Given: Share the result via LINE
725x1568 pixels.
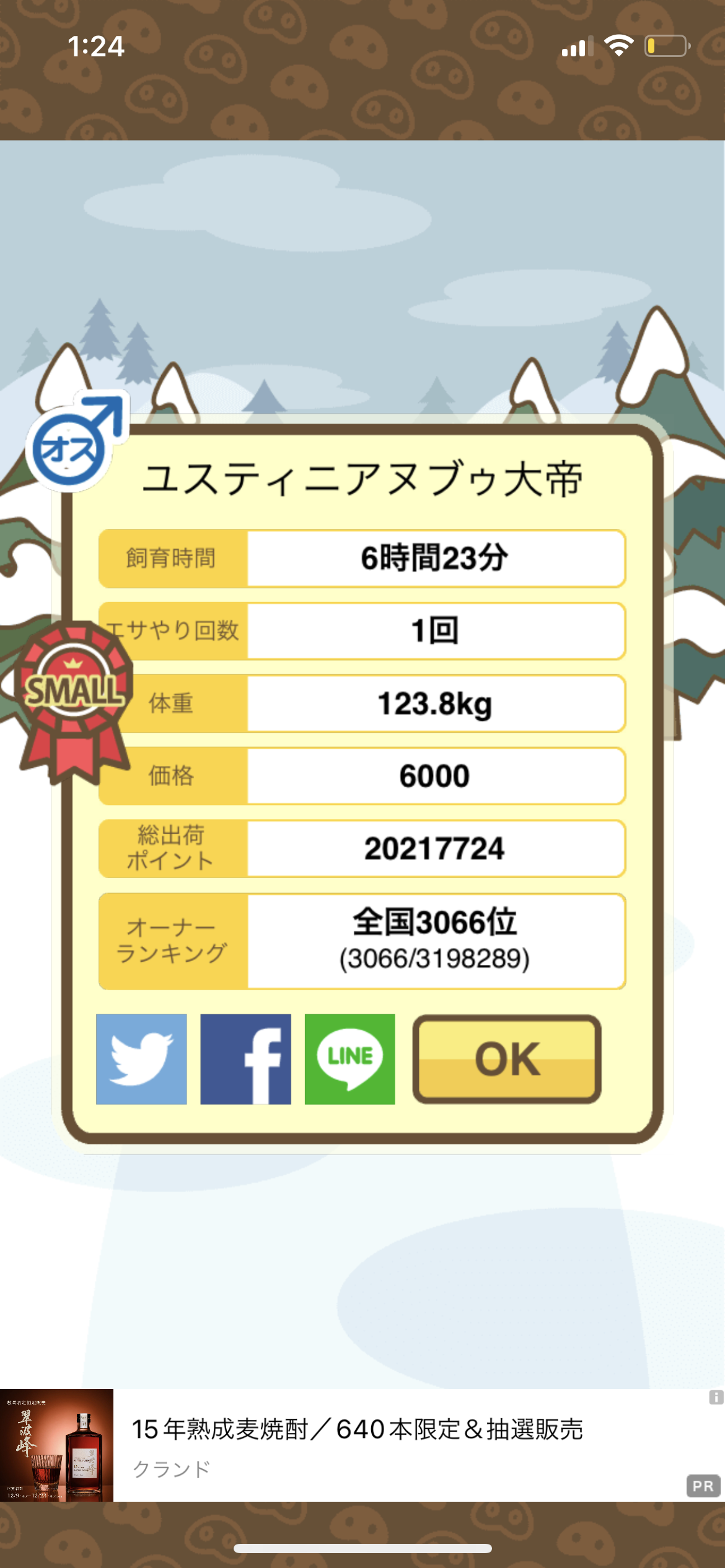Looking at the screenshot, I should 349,1059.
